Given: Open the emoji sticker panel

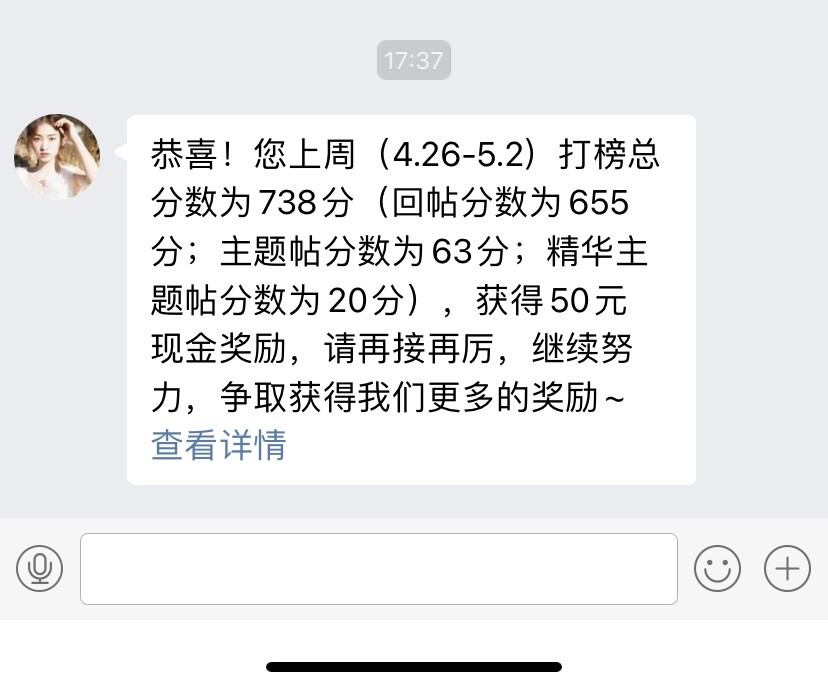Looking at the screenshot, I should 717,569.
